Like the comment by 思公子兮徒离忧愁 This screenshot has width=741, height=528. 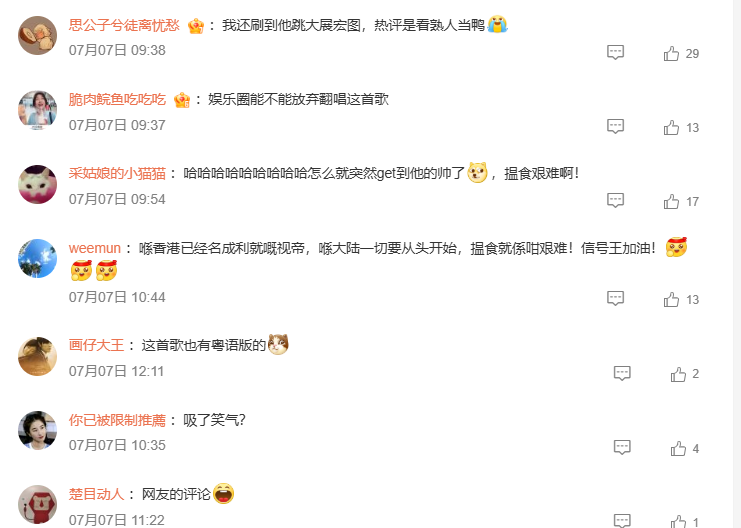(671, 53)
